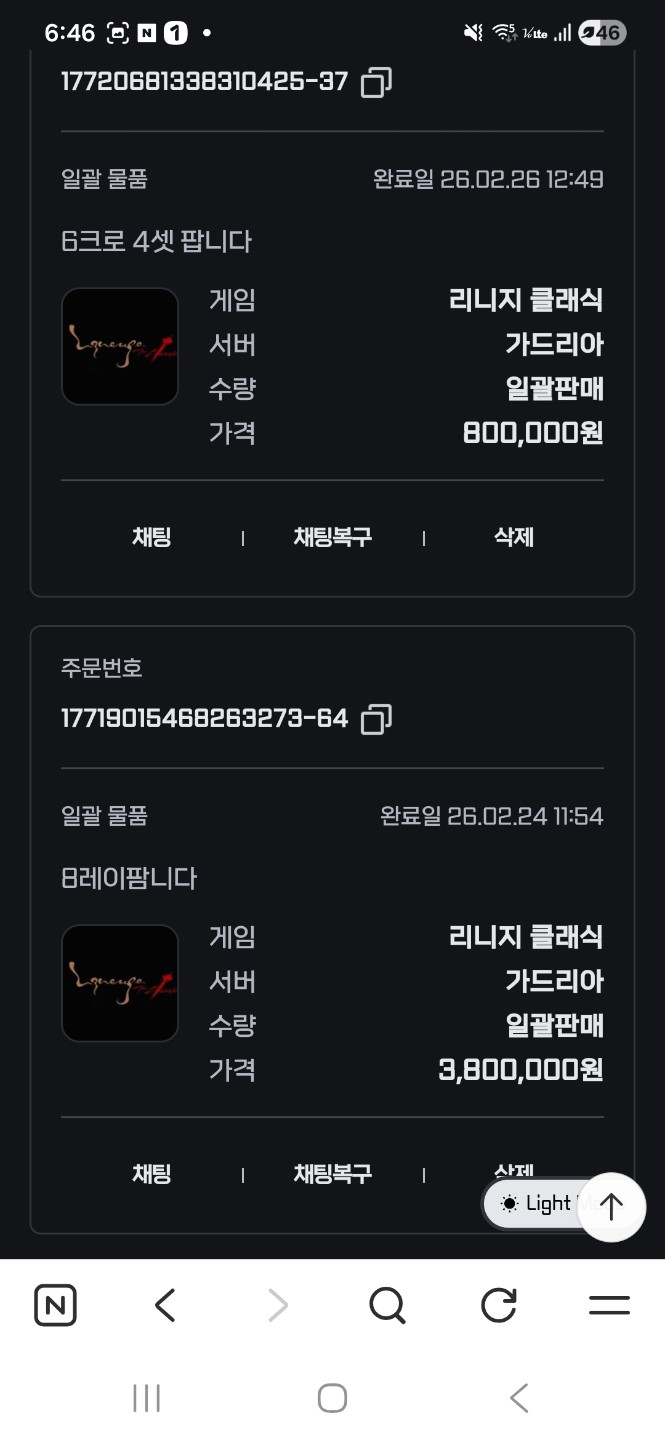Go back to the previous web page

[x=166, y=1305]
